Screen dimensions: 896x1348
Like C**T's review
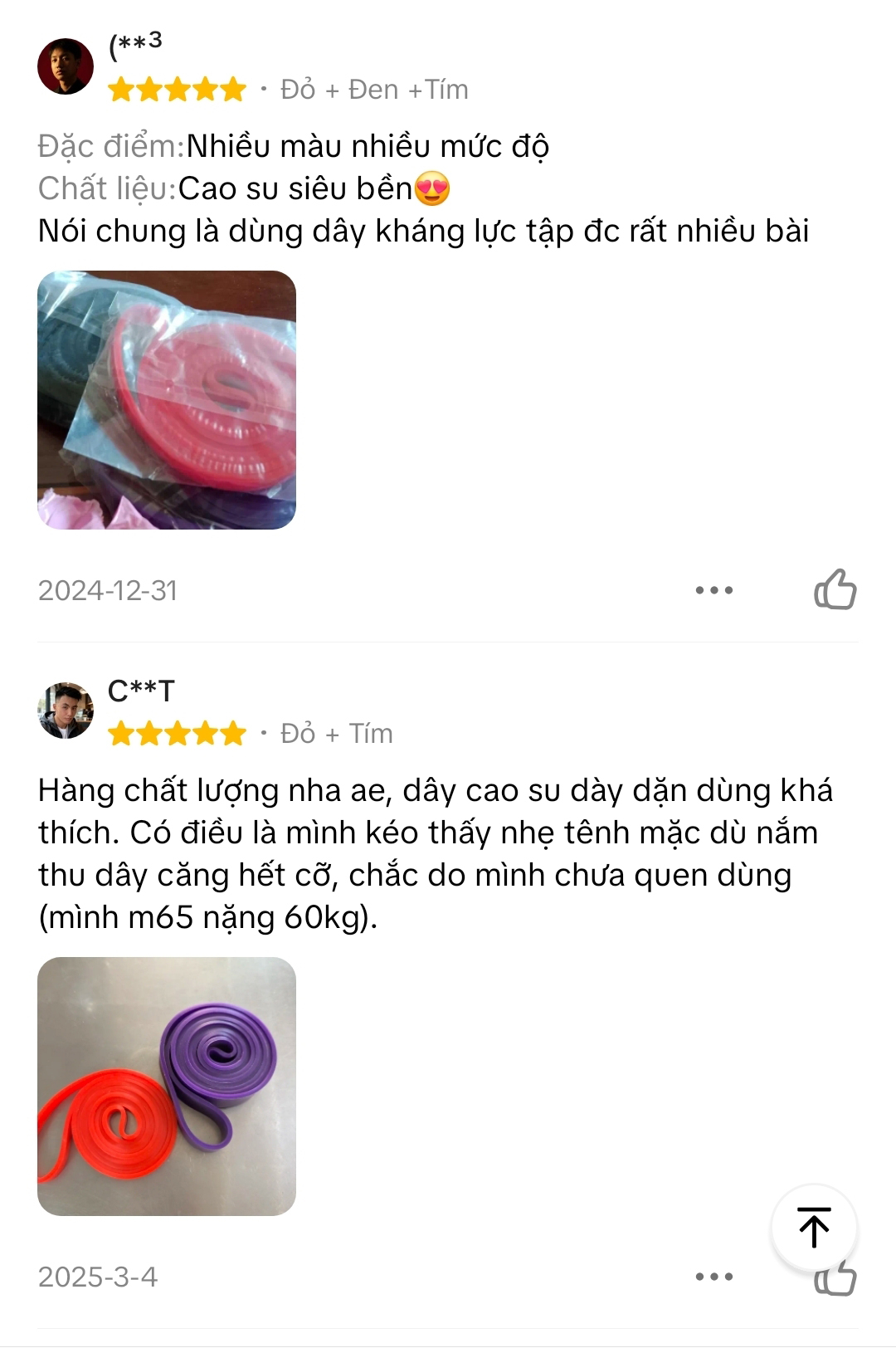click(834, 1283)
